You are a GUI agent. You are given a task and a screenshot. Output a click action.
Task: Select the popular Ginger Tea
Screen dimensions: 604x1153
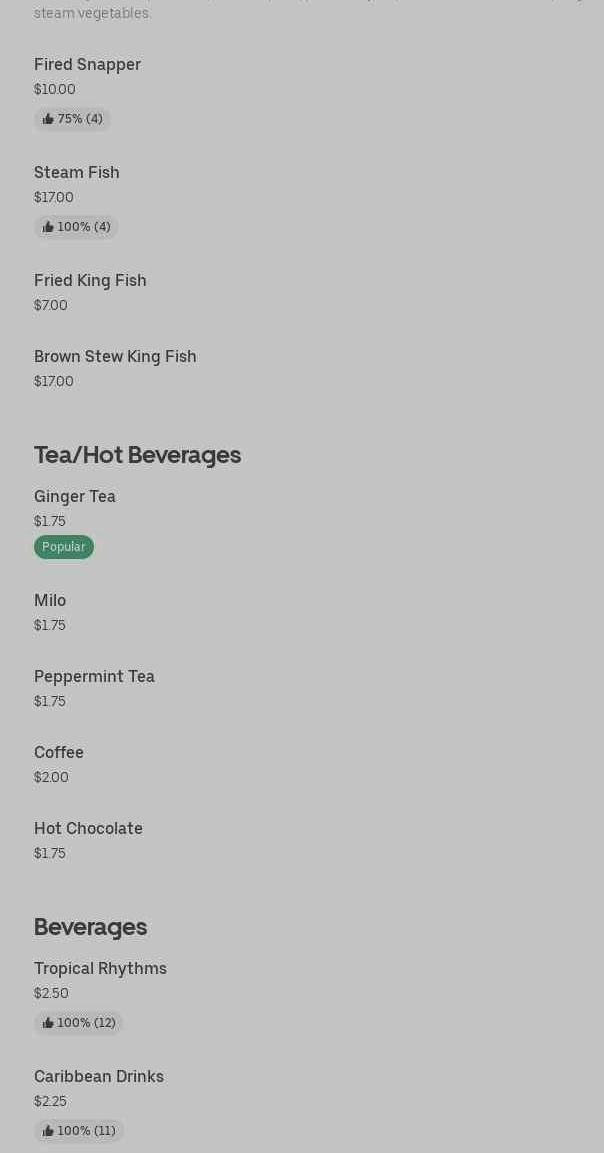(75, 497)
